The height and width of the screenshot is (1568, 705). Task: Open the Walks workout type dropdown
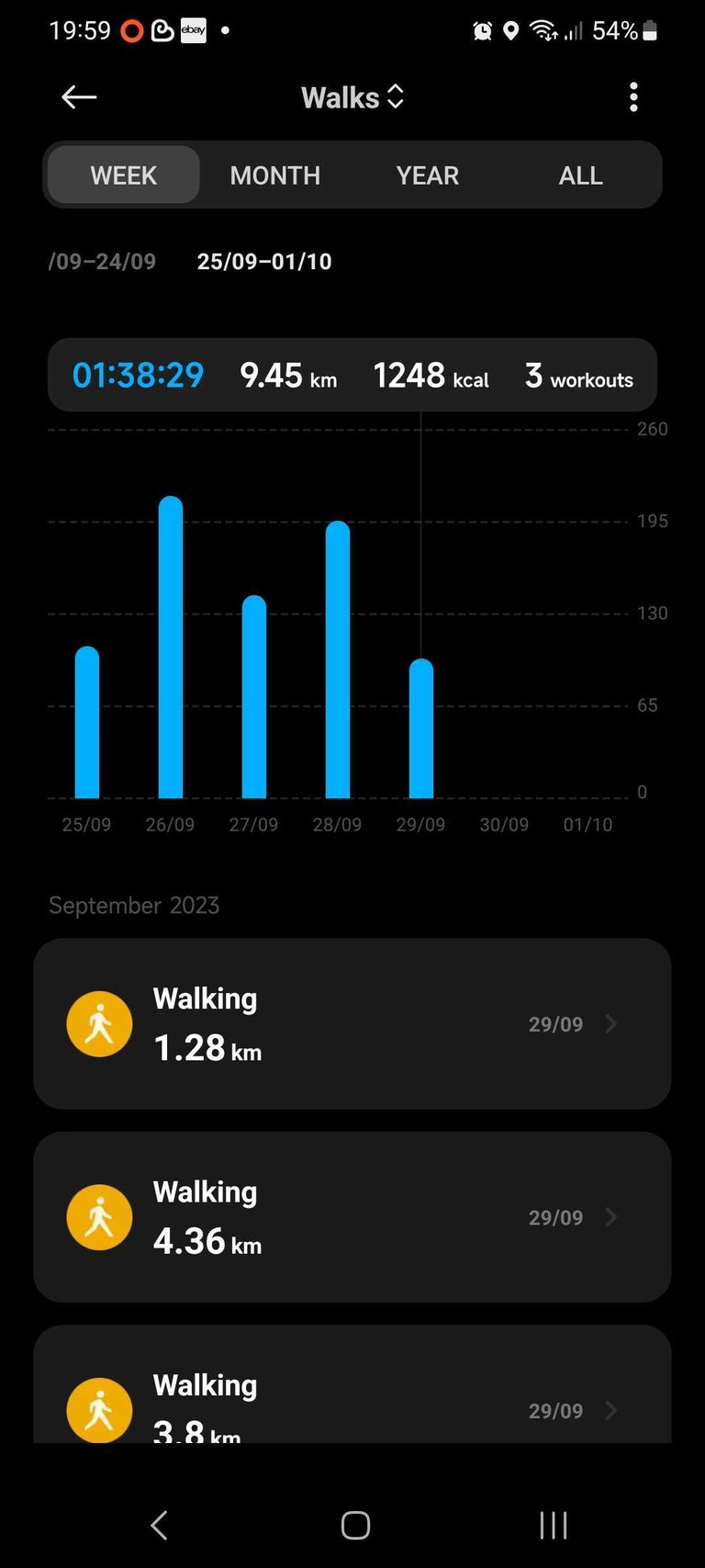[x=352, y=97]
